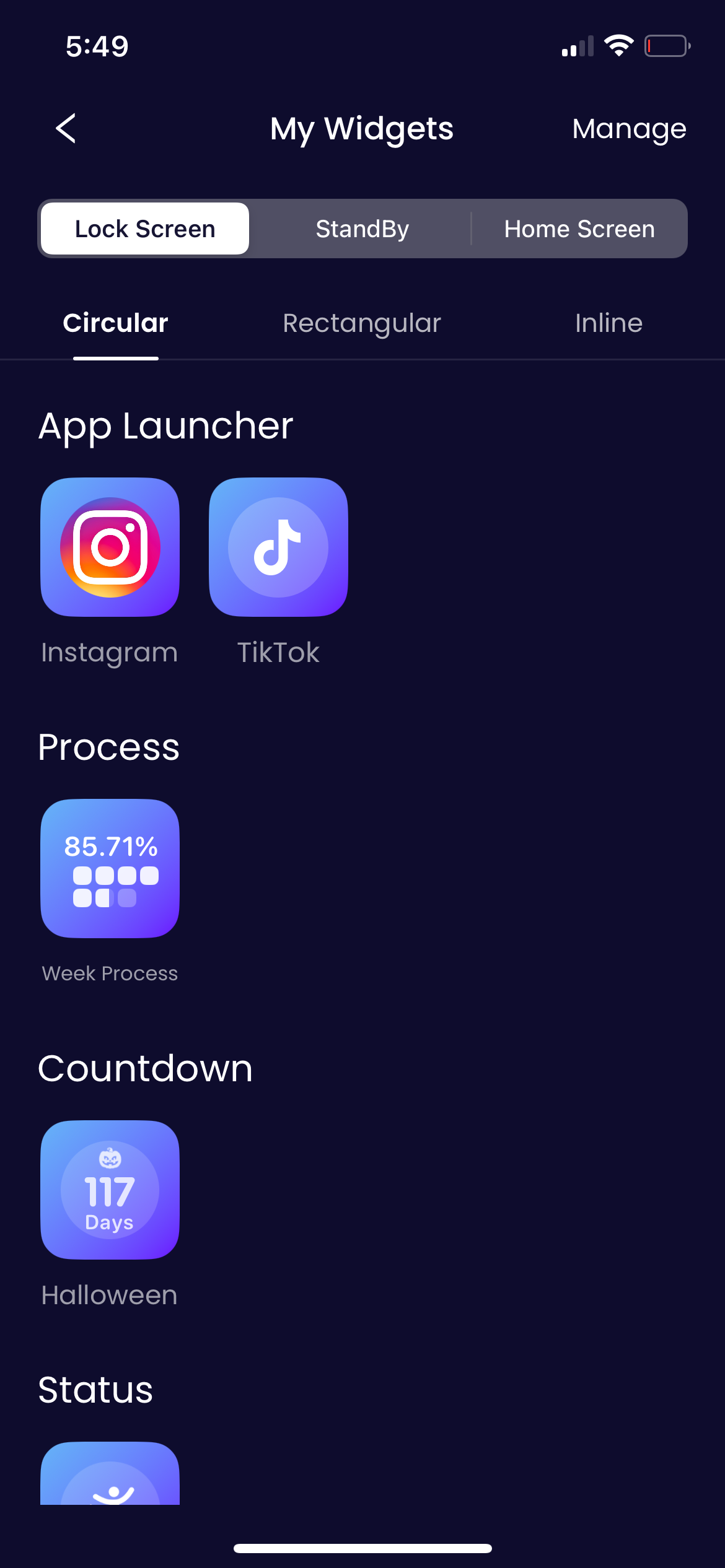Collapse the view with the back chevron
725x1568 pixels.
[x=66, y=128]
